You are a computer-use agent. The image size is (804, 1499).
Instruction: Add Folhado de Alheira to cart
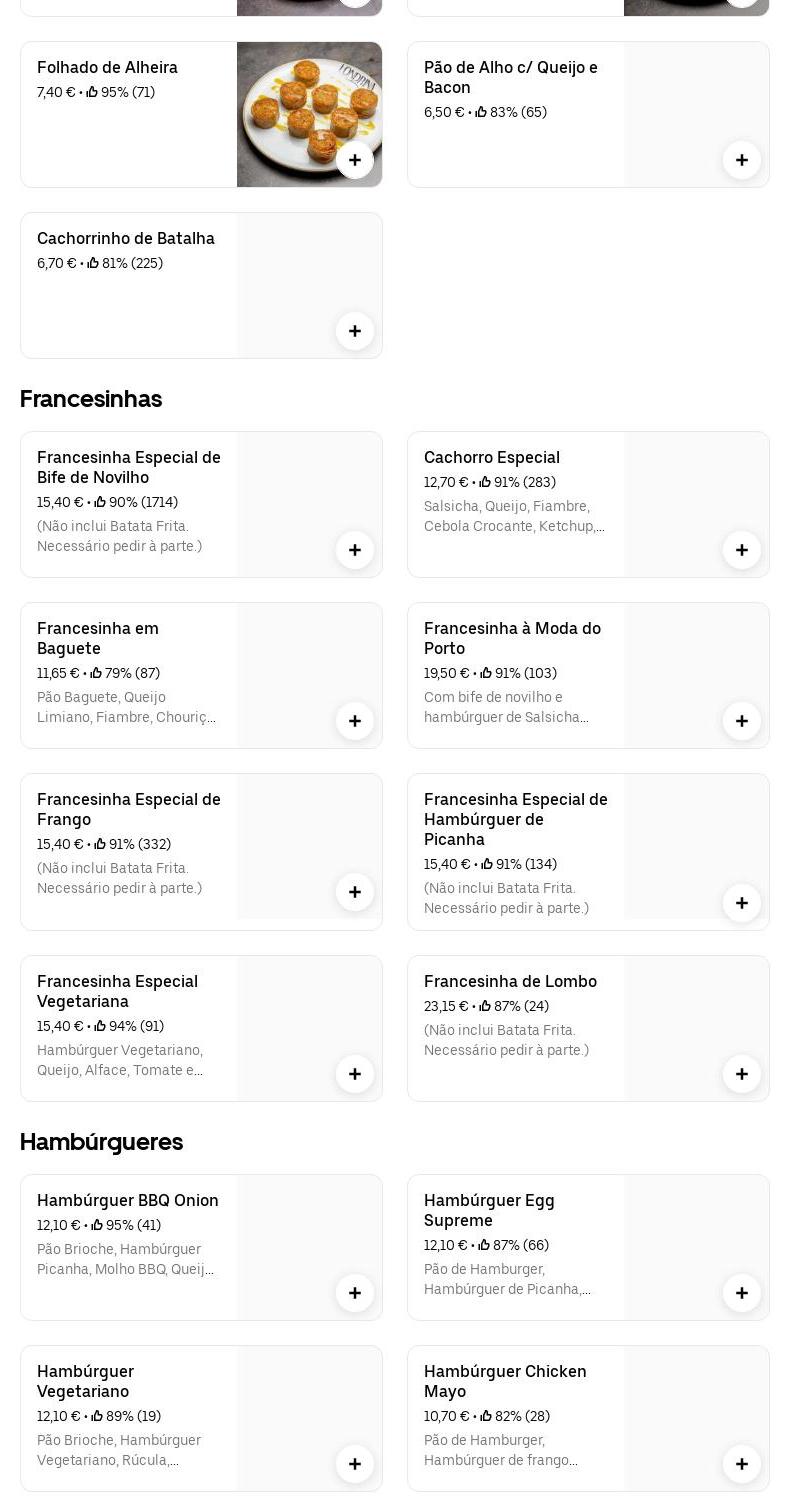point(355,160)
